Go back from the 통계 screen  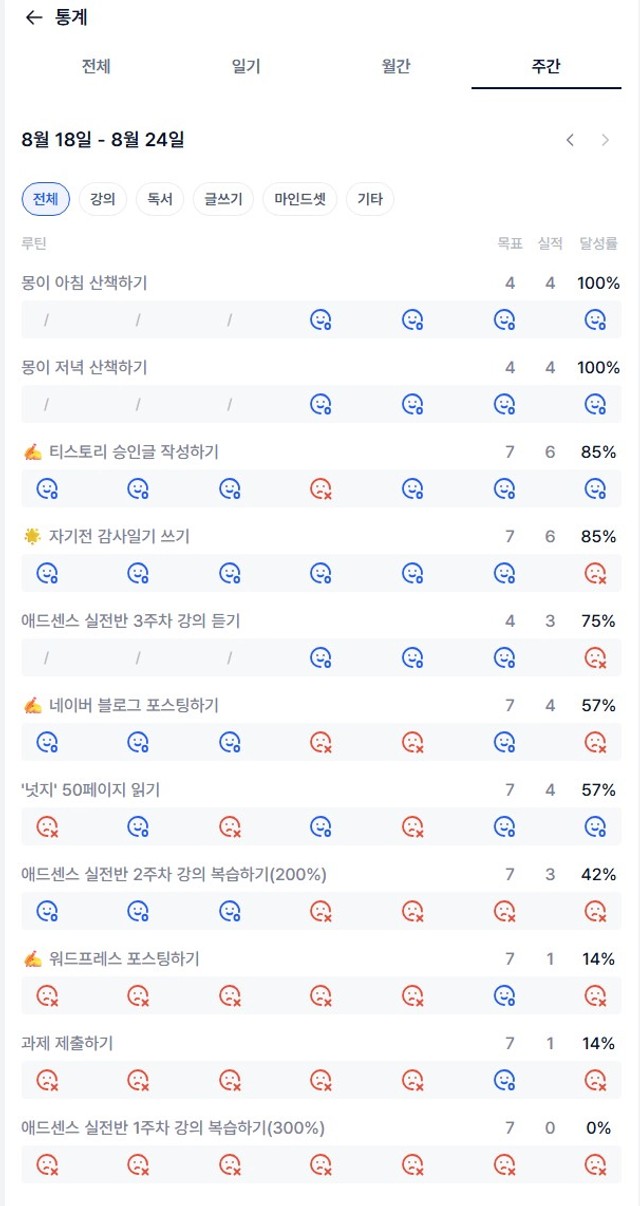(x=34, y=17)
